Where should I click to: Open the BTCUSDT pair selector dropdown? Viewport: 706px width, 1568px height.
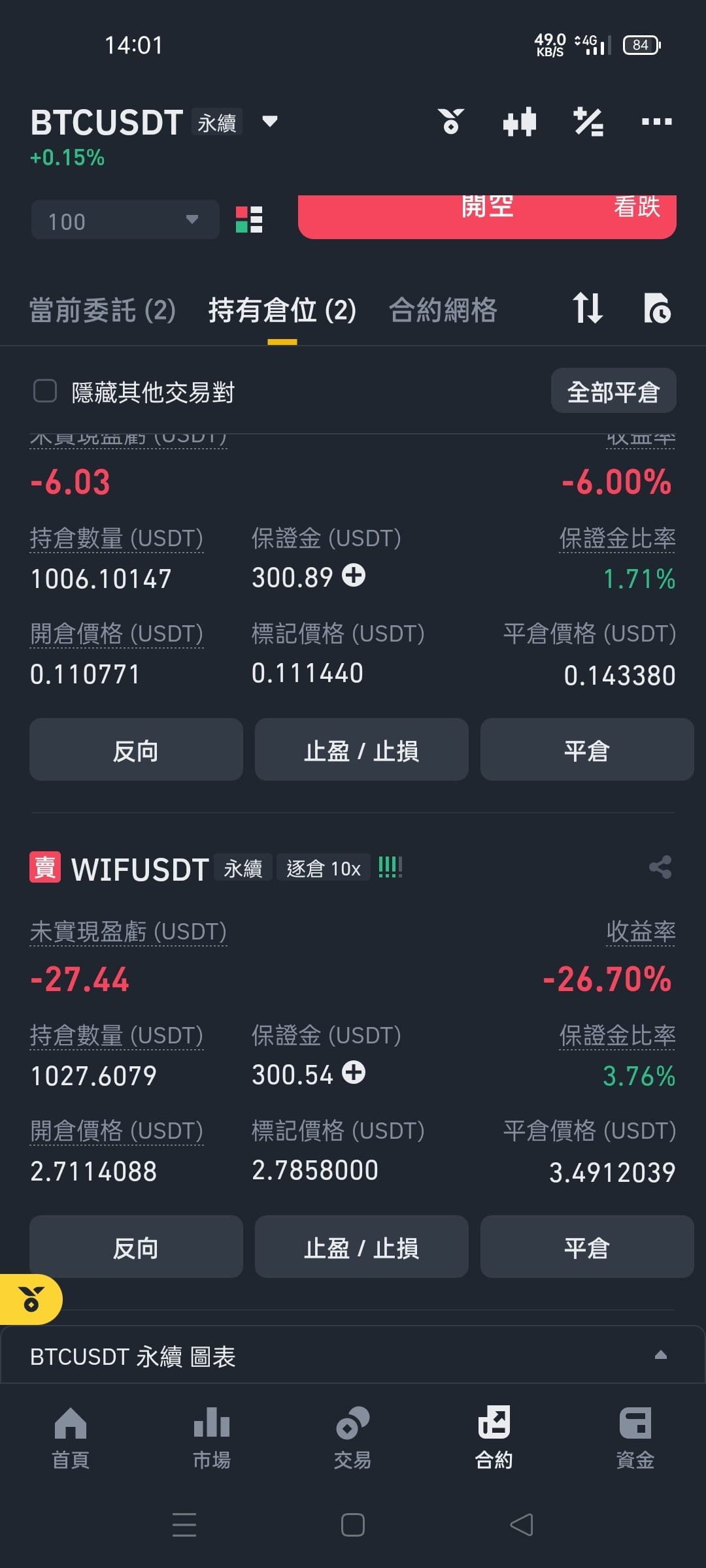269,122
